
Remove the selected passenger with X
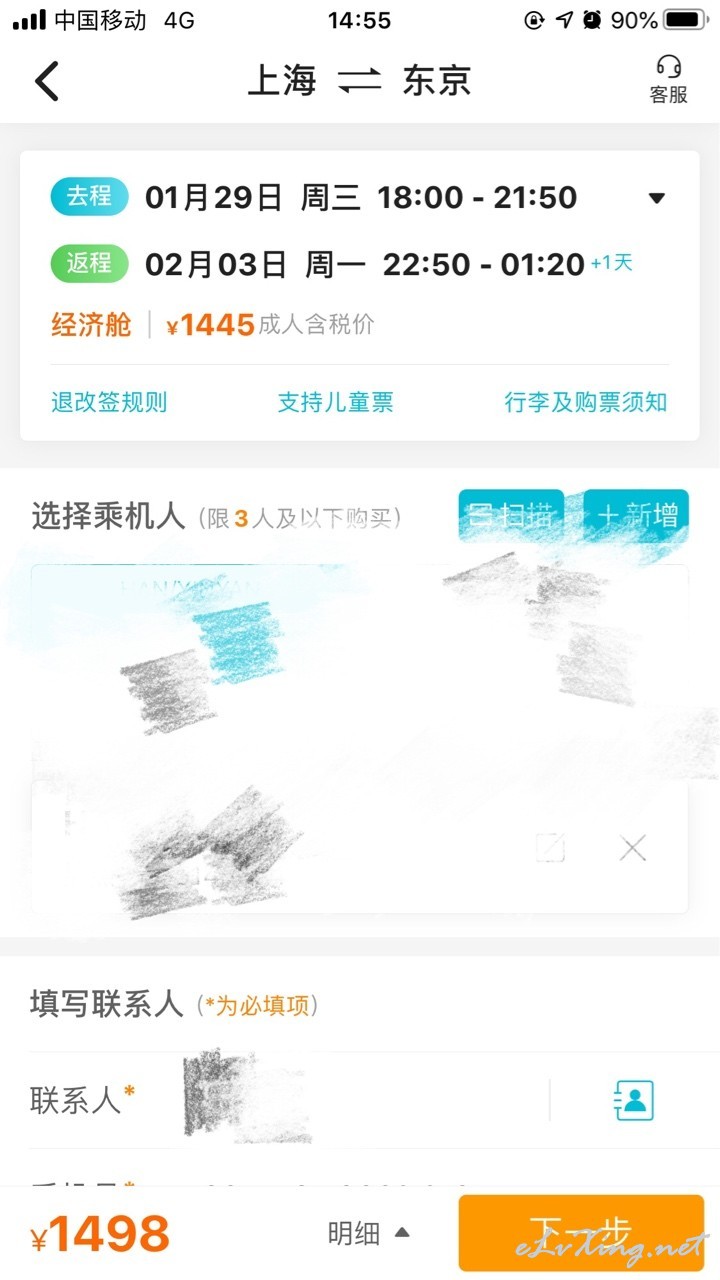pos(632,848)
